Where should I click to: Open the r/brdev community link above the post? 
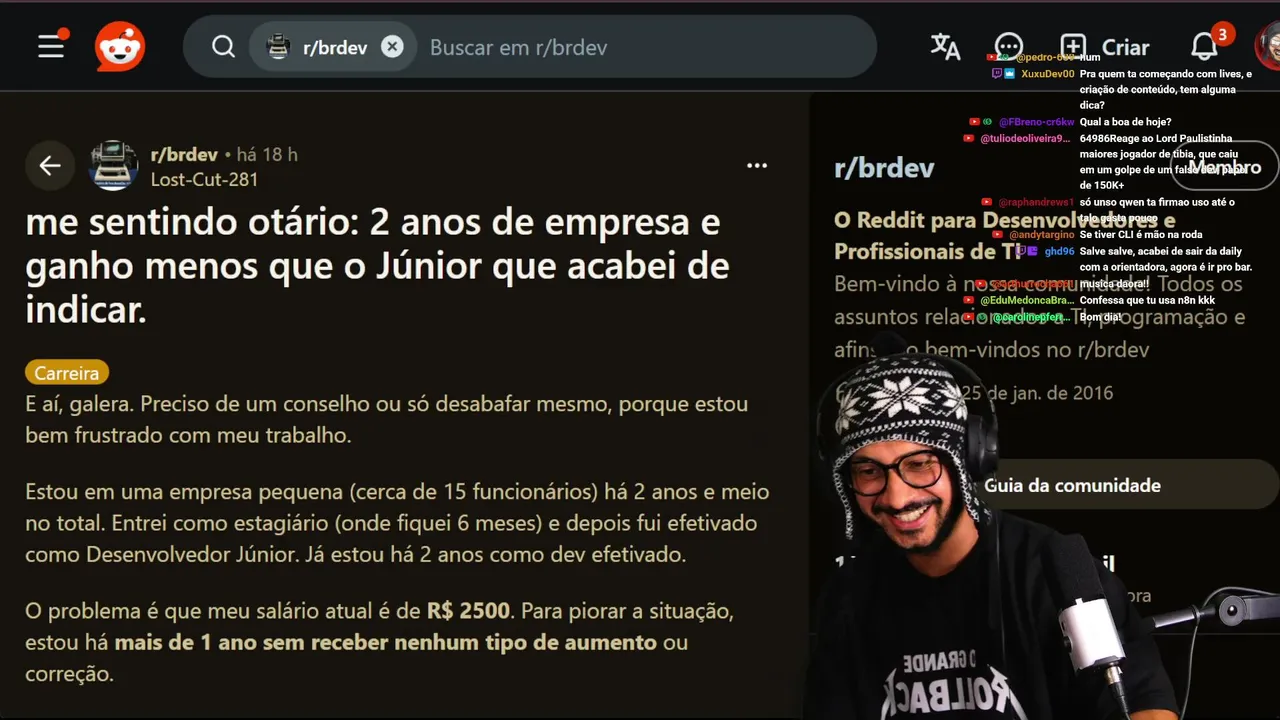point(184,154)
